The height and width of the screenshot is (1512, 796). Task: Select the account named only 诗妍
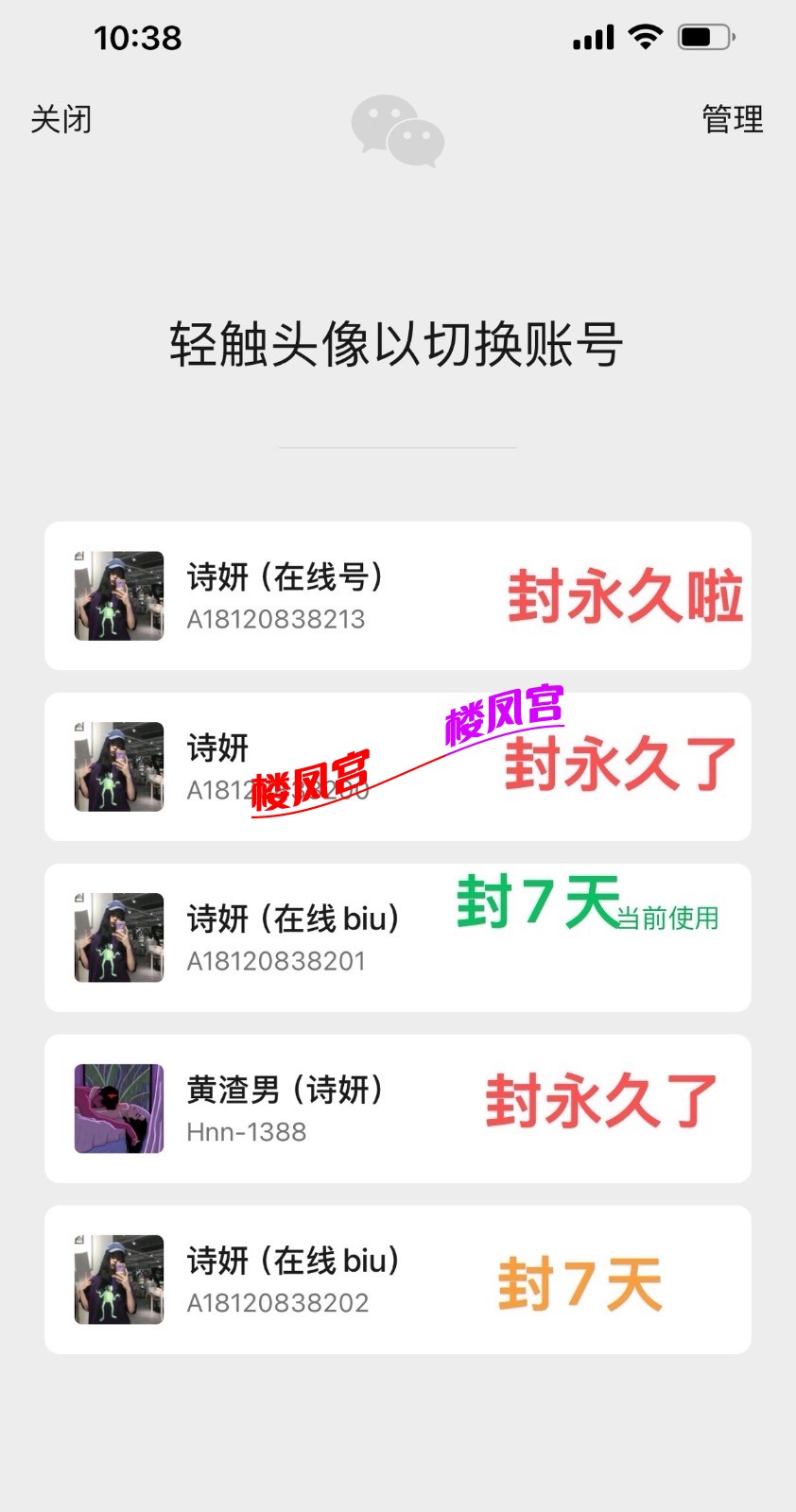point(119,767)
